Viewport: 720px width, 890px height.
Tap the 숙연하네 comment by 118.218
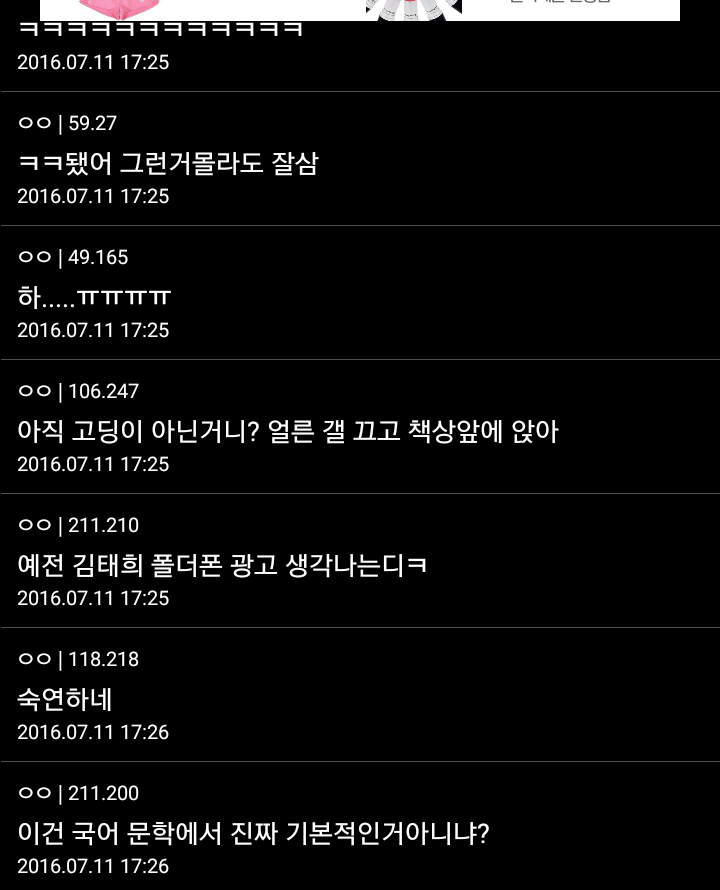tap(65, 699)
